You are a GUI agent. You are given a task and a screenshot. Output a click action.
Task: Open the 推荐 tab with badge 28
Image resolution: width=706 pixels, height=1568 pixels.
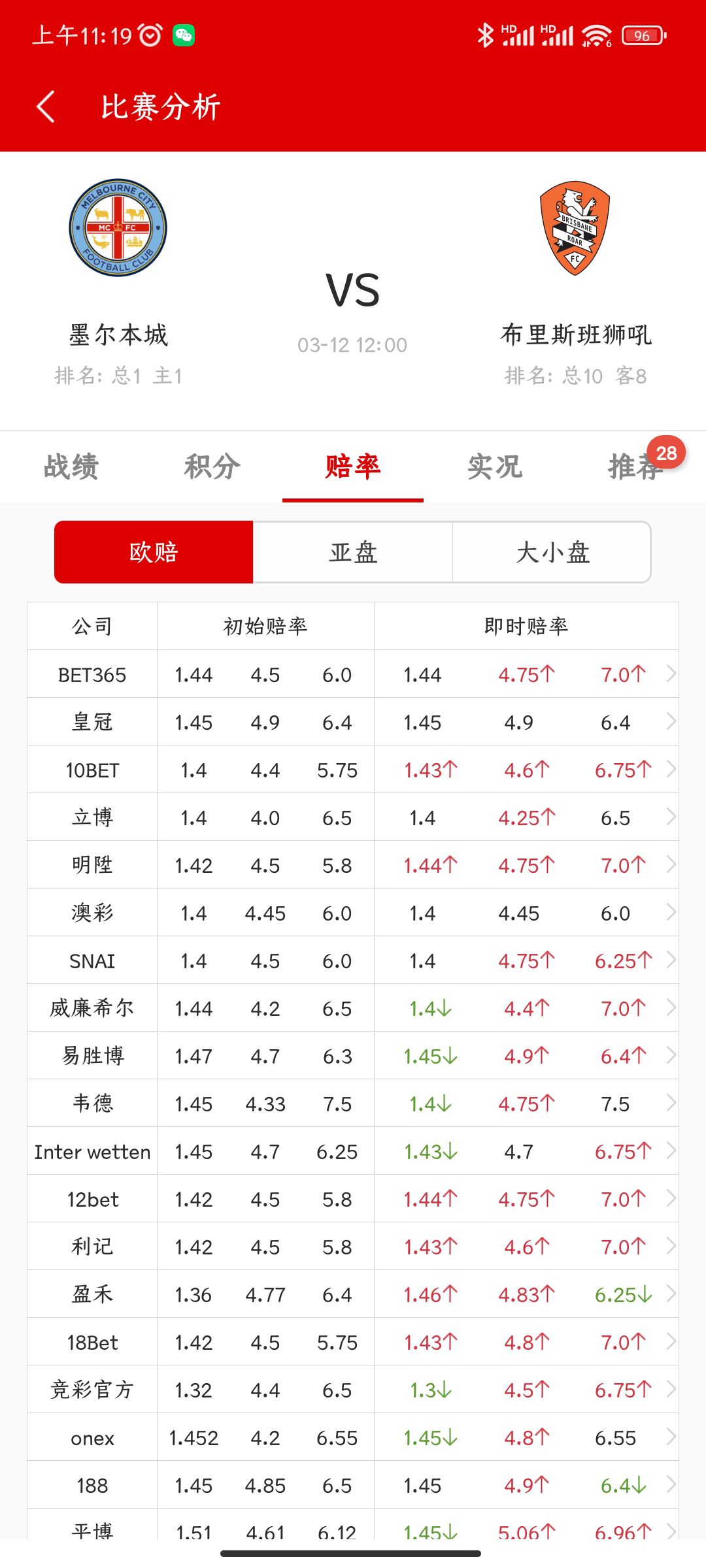coord(634,466)
